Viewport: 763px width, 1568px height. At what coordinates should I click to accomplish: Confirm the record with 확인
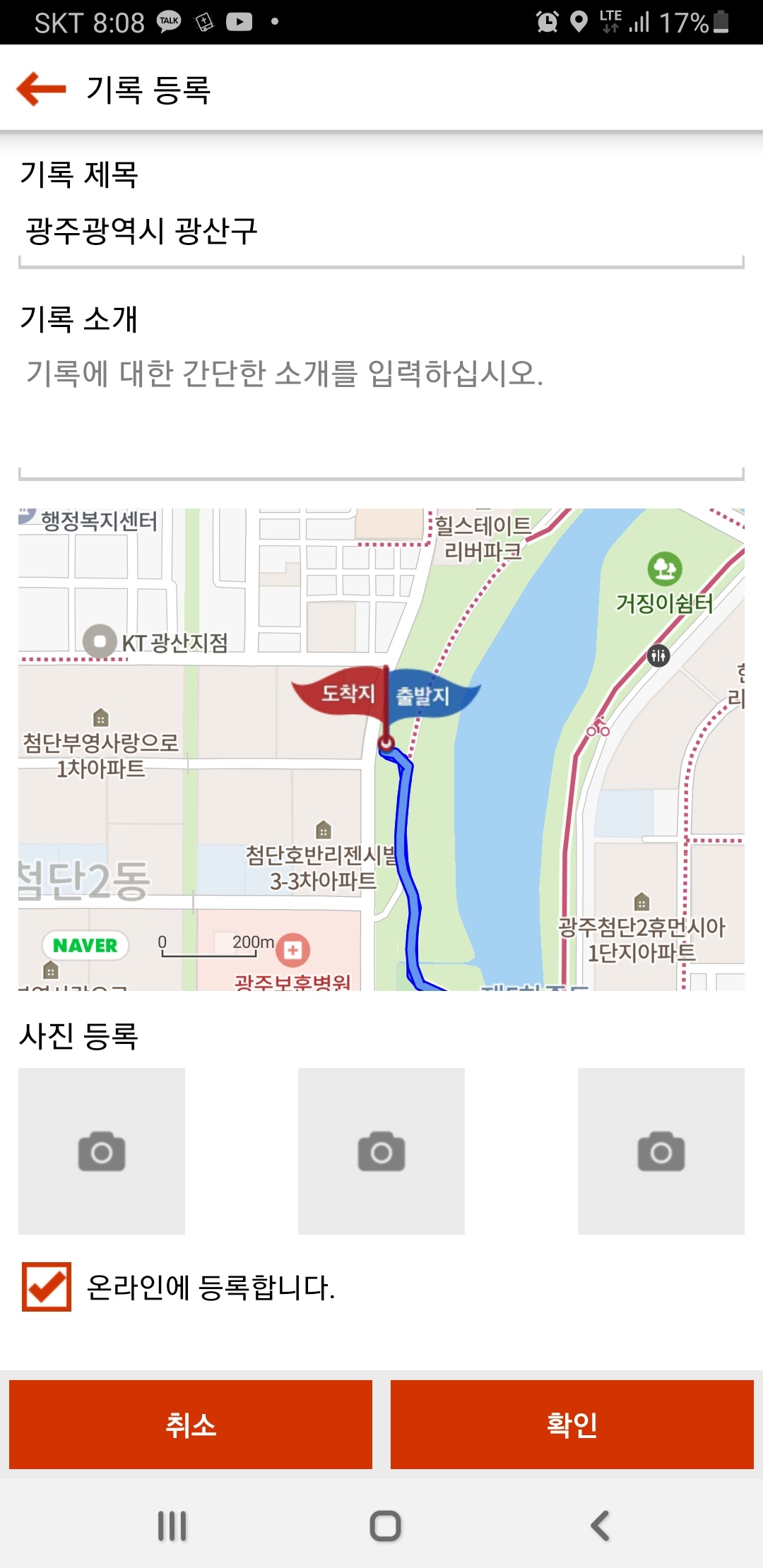click(x=572, y=1425)
